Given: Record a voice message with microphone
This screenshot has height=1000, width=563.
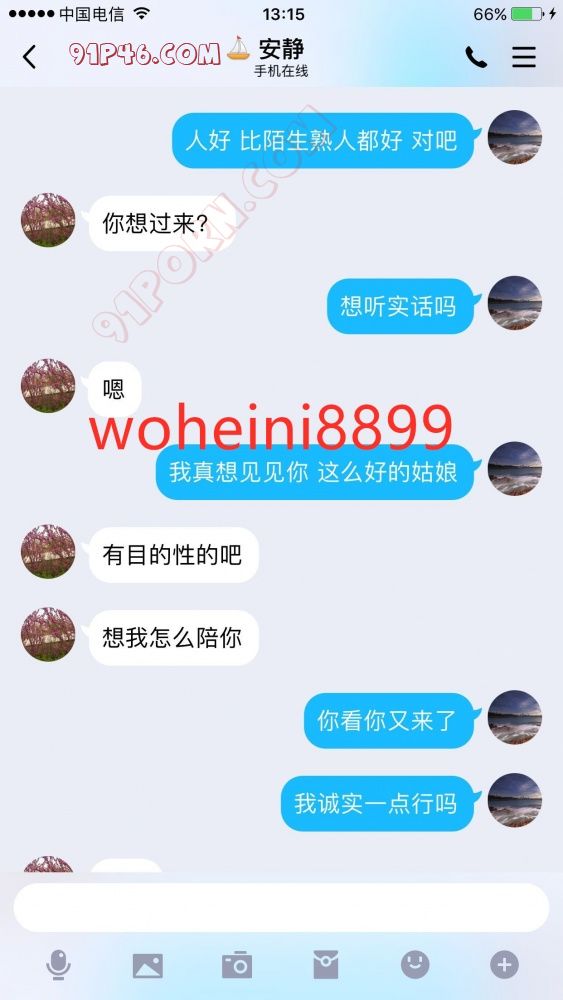Looking at the screenshot, I should [58, 965].
